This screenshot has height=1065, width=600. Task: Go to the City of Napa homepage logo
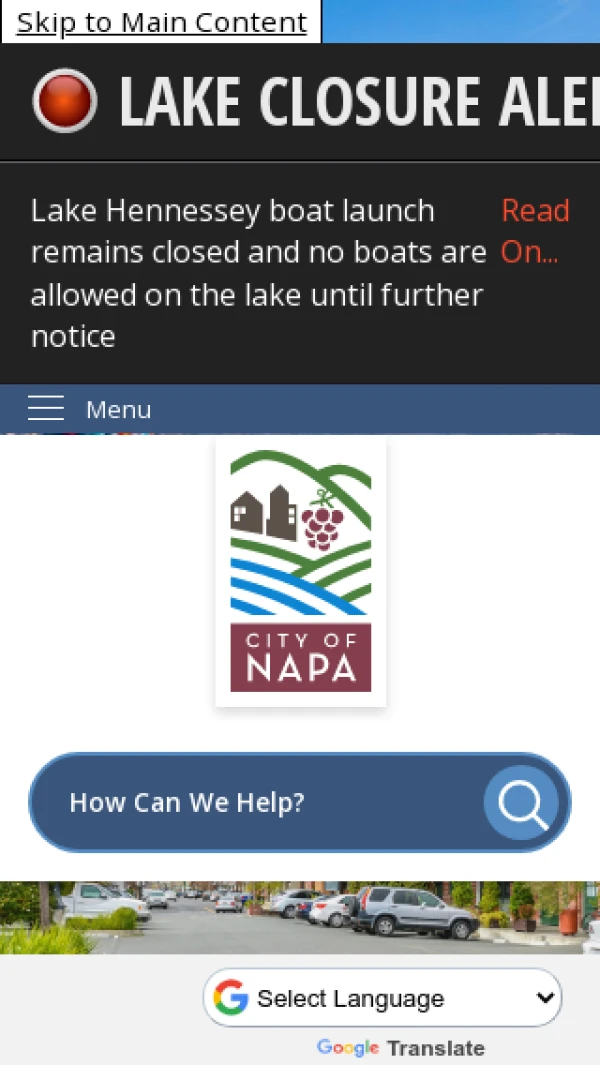[x=301, y=571]
